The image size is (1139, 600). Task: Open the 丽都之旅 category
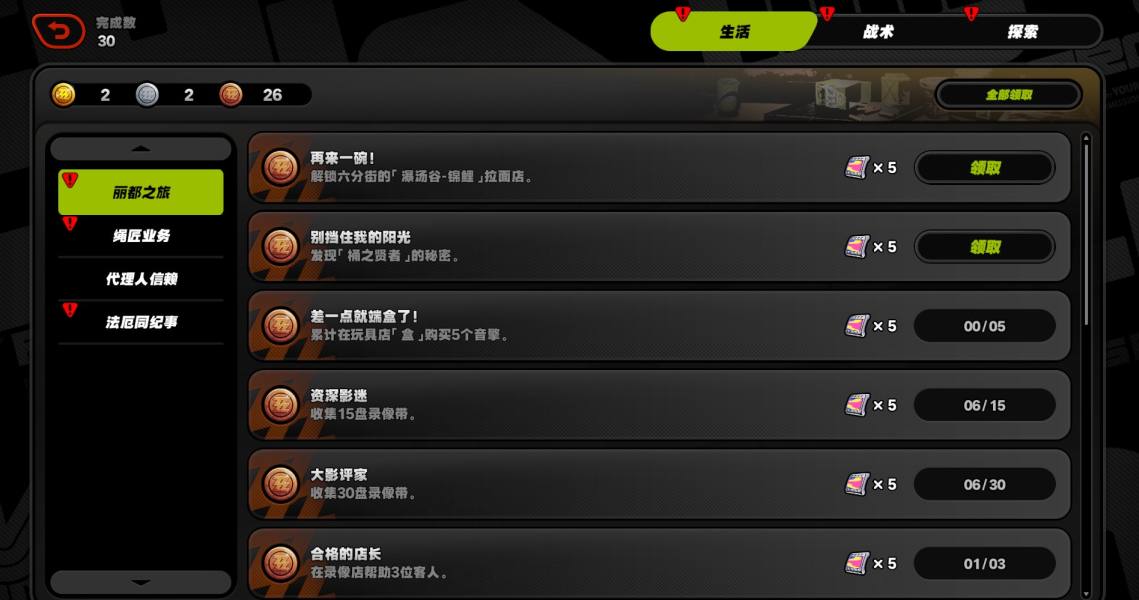[141, 192]
